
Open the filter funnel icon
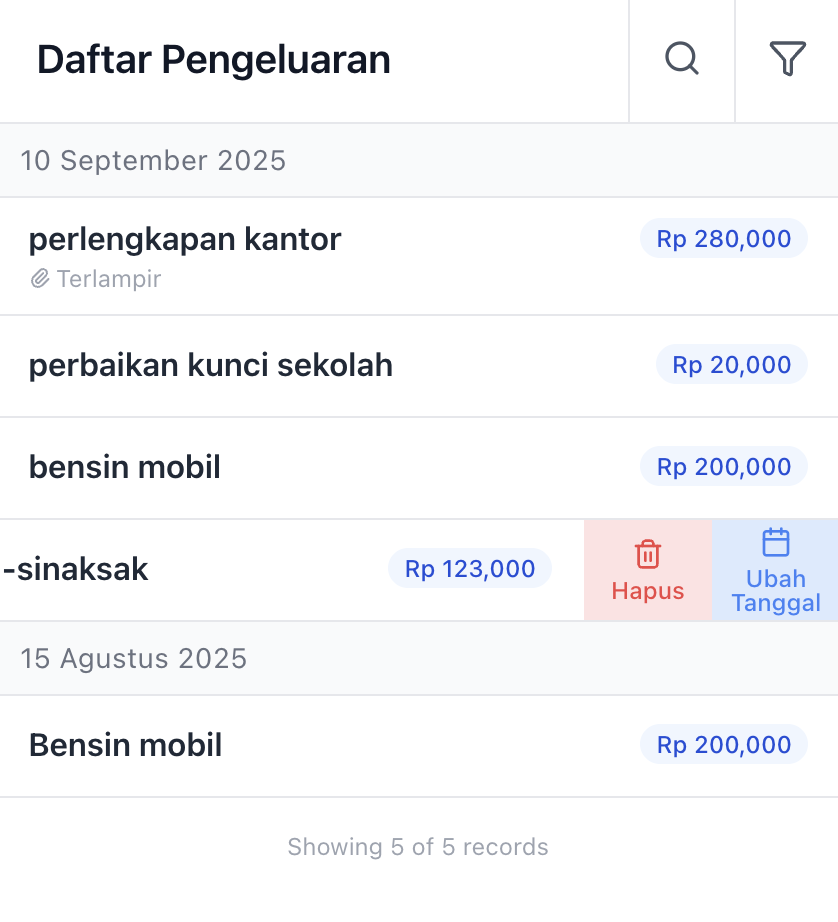click(789, 59)
